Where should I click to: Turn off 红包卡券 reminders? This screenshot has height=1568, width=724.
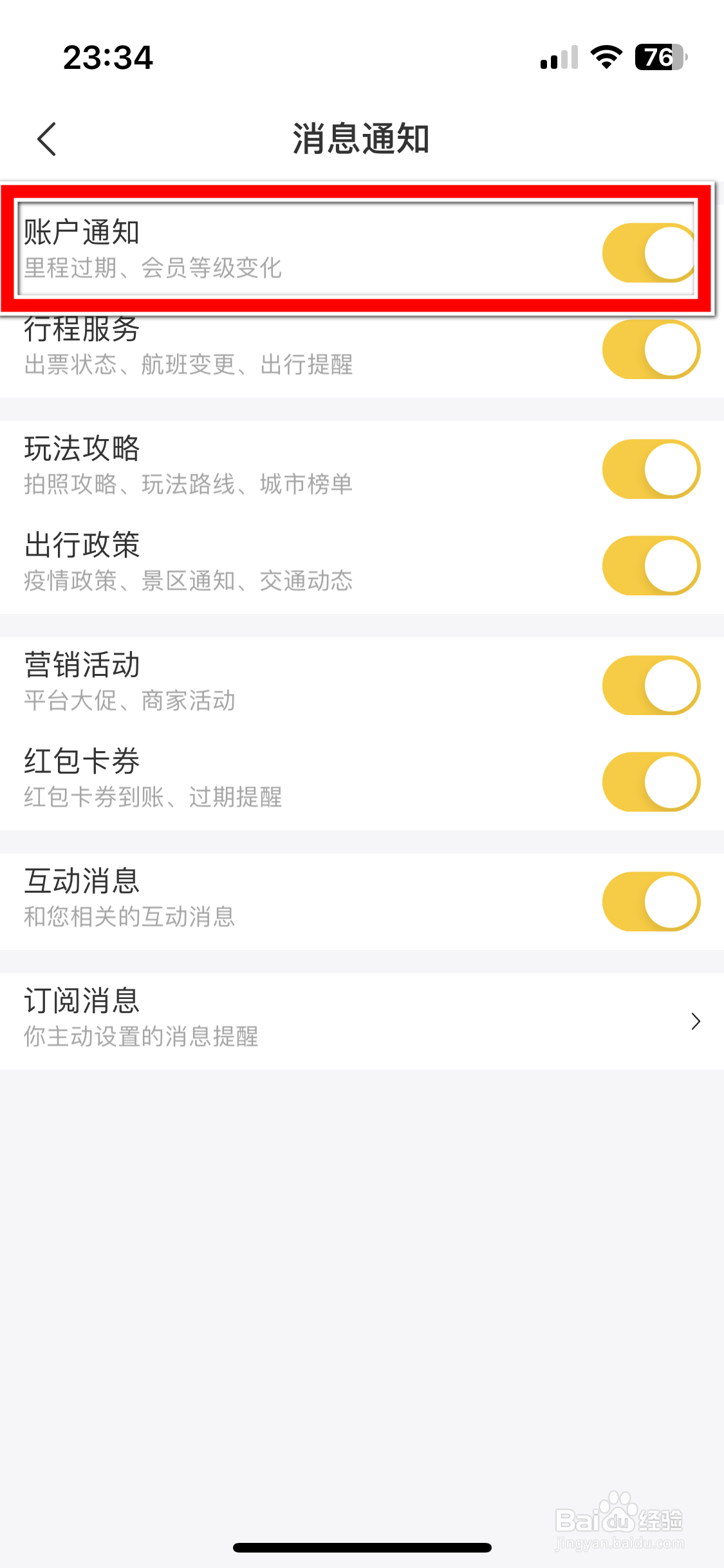(651, 782)
